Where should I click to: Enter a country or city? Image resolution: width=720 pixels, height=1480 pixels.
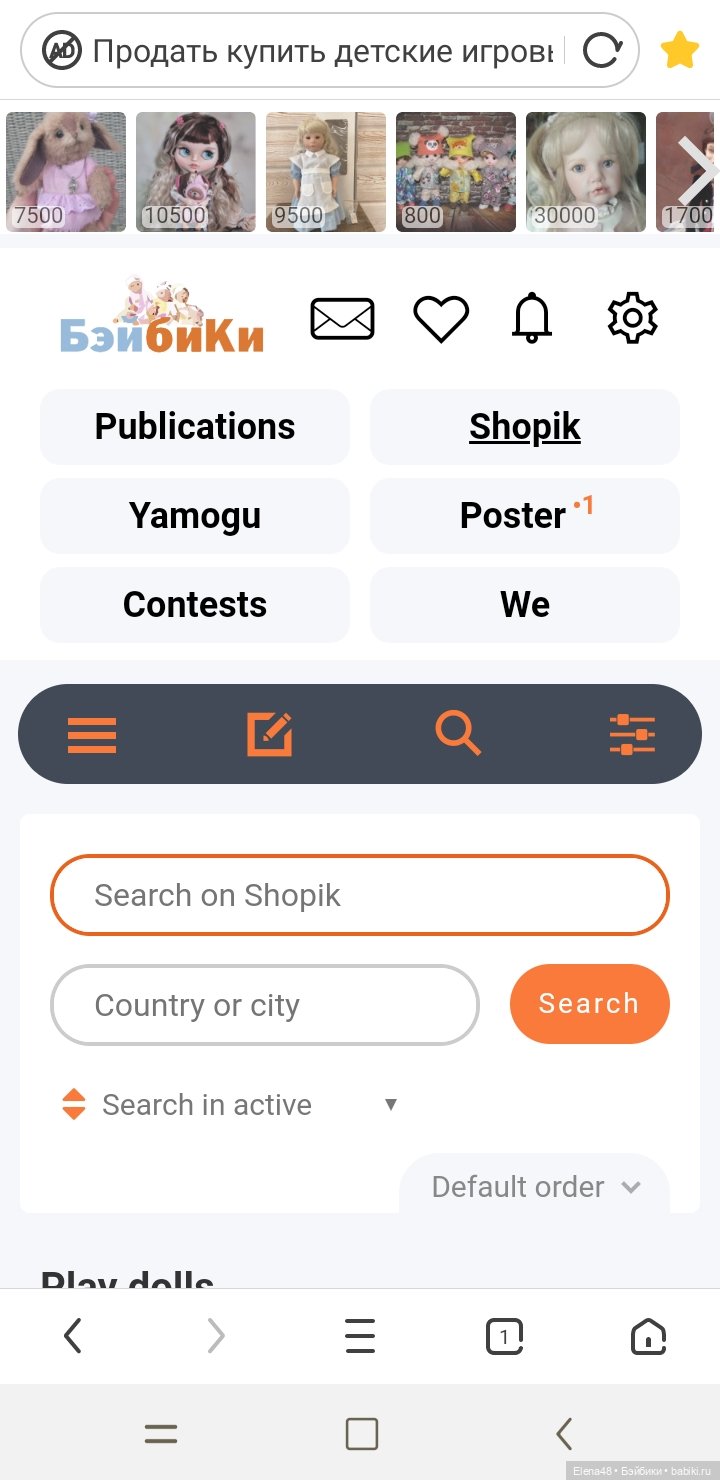pyautogui.click(x=265, y=1005)
